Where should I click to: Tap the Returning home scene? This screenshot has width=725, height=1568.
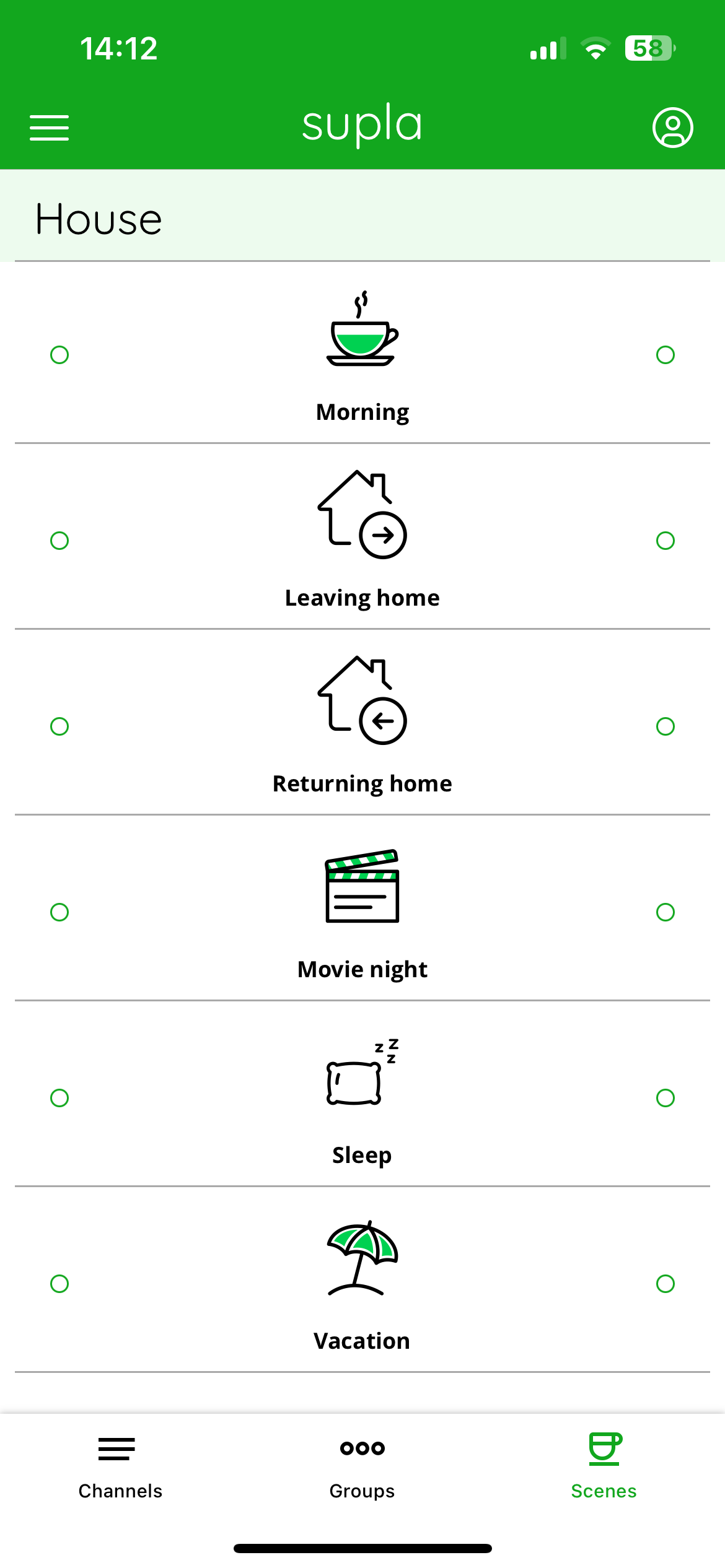(x=362, y=723)
